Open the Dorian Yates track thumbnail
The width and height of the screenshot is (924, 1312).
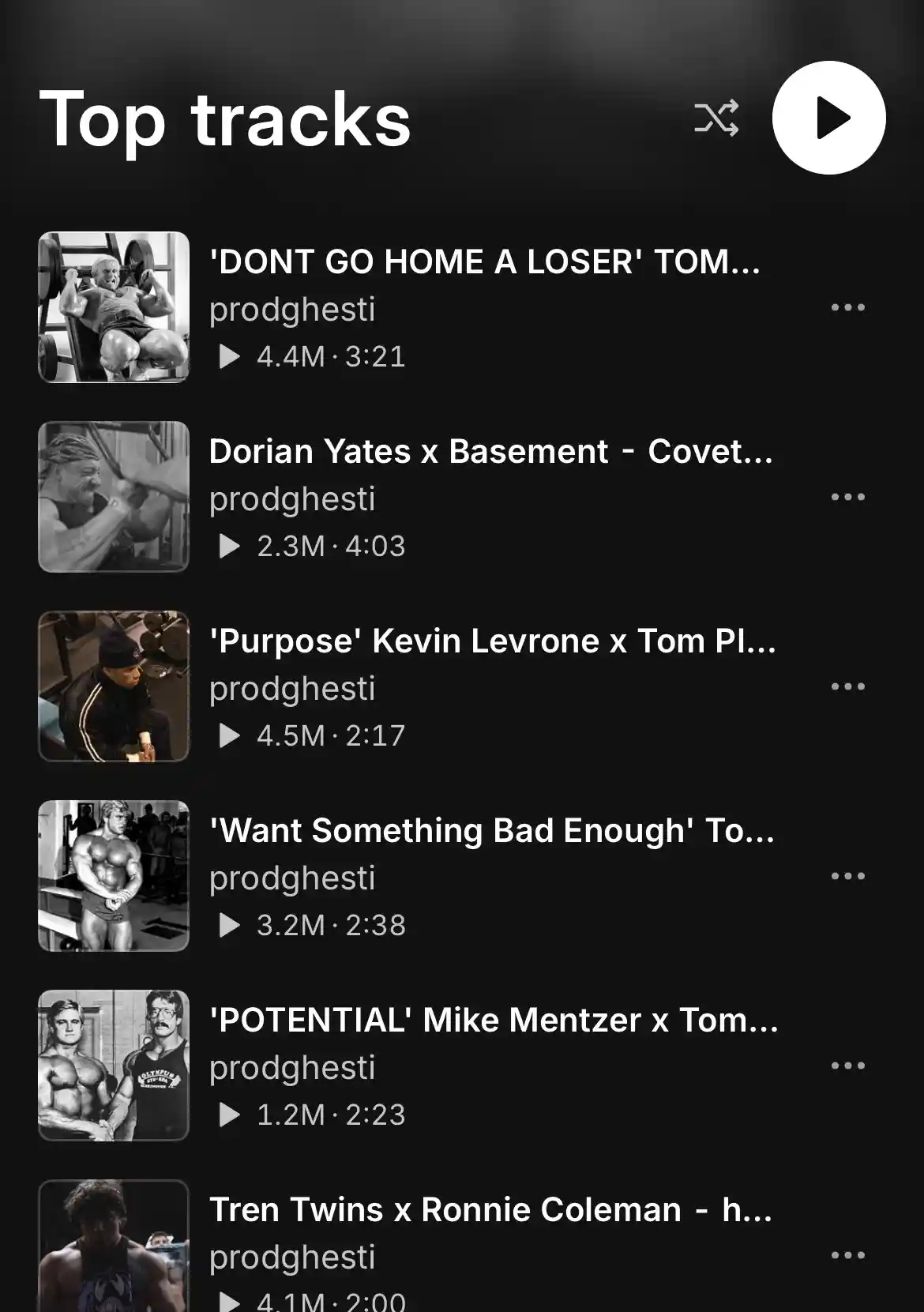(115, 497)
